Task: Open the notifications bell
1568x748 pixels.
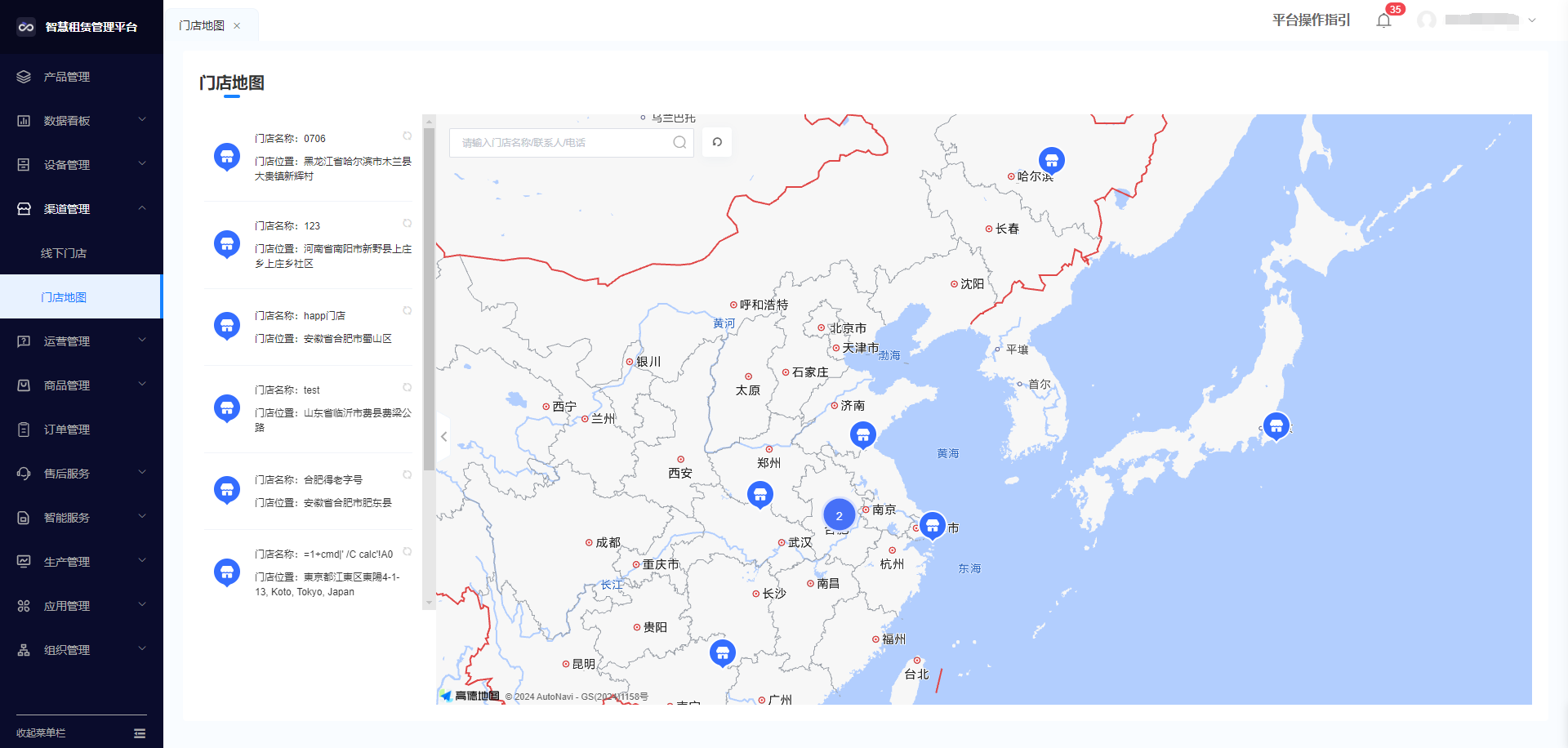Action: pos(1383,20)
